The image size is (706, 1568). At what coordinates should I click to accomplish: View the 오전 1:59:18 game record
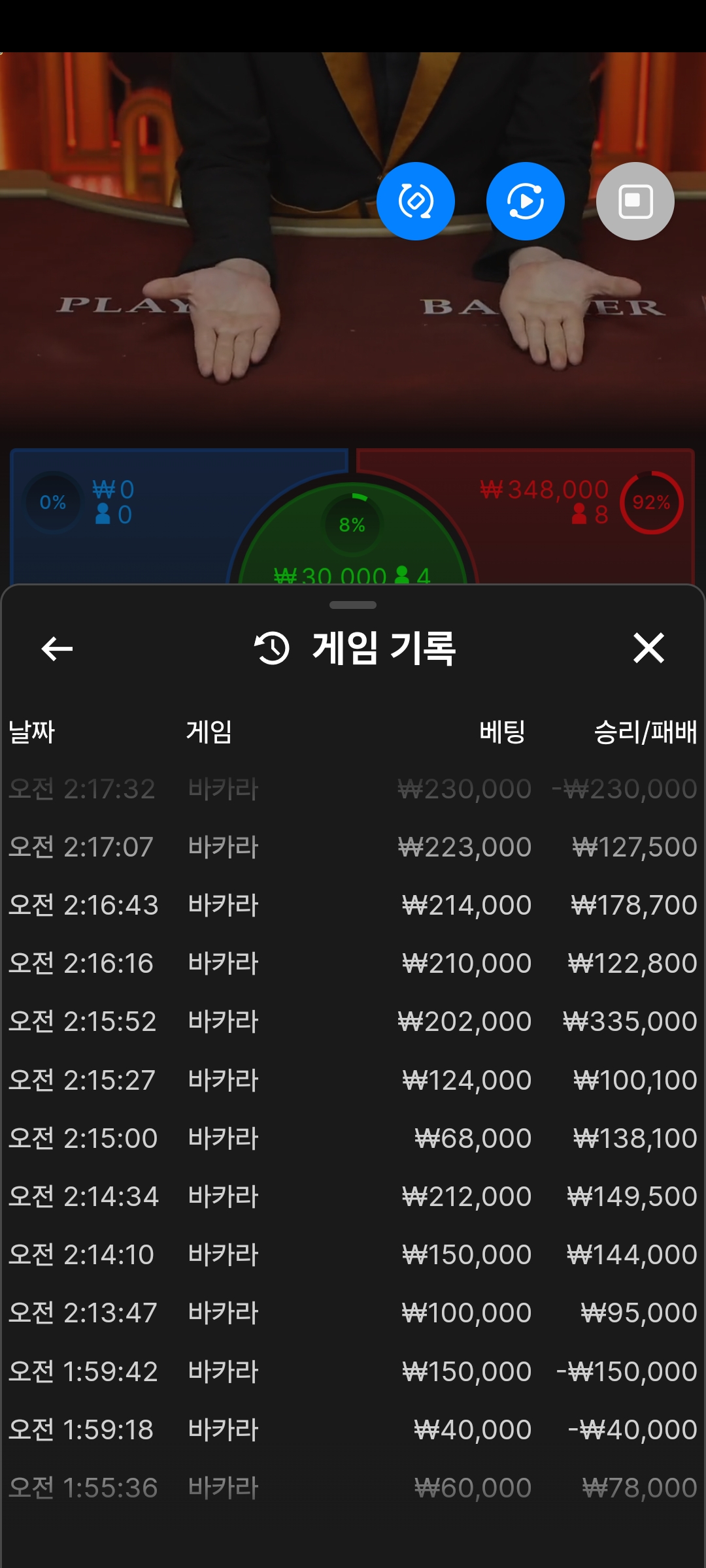(x=353, y=1429)
